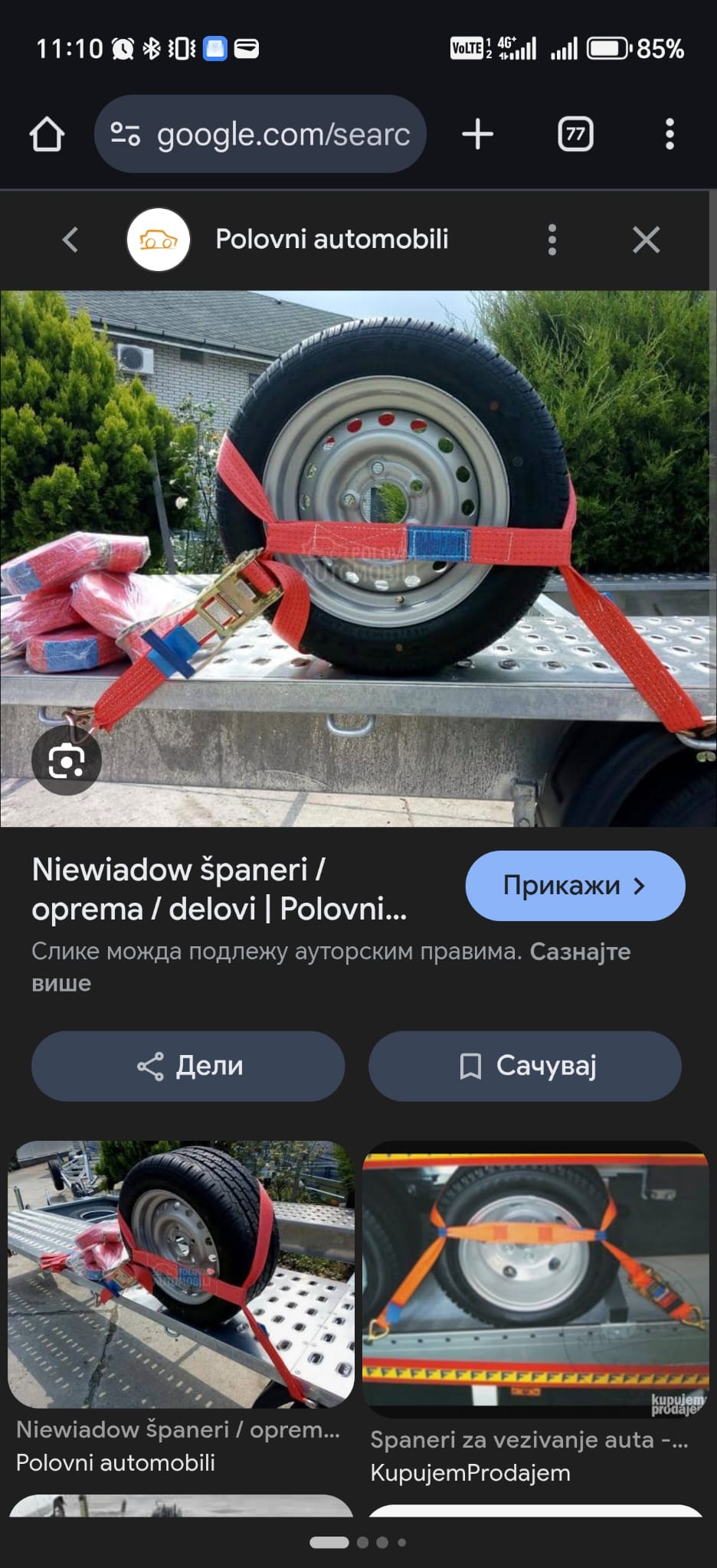Close the image preview panel
This screenshot has width=717, height=1568.
click(x=646, y=240)
